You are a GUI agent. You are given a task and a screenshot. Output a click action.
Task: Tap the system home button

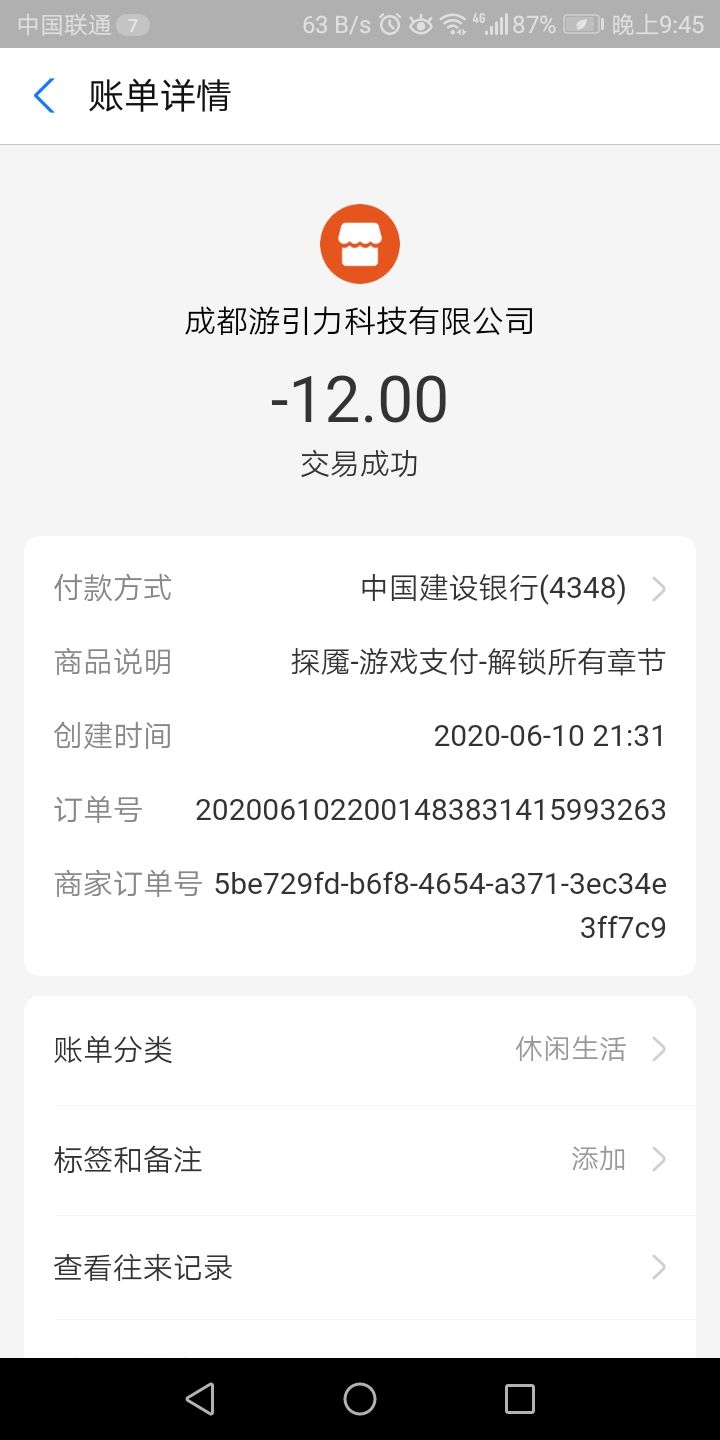pyautogui.click(x=360, y=1399)
